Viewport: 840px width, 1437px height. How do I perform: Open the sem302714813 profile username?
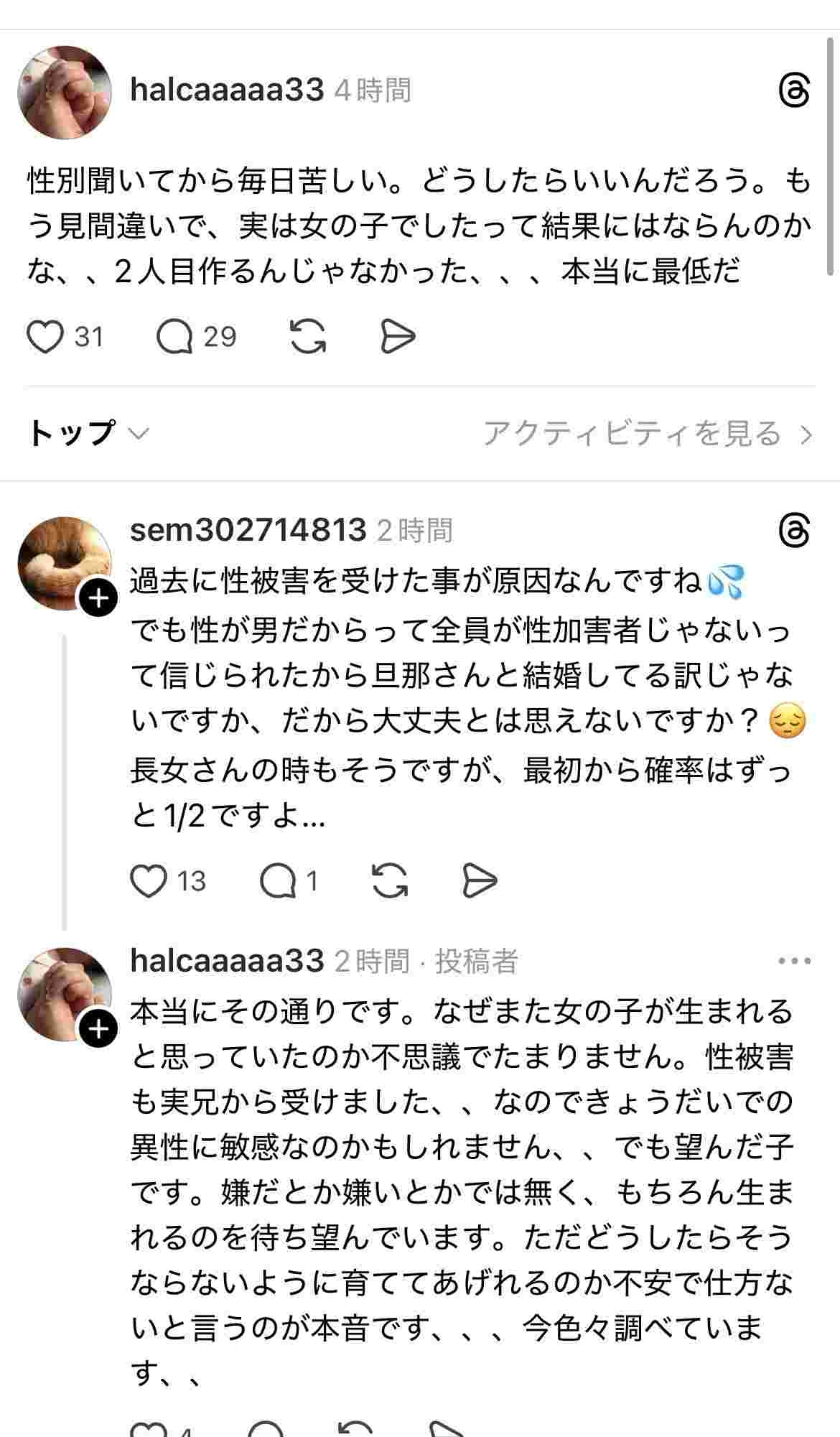pos(248,531)
